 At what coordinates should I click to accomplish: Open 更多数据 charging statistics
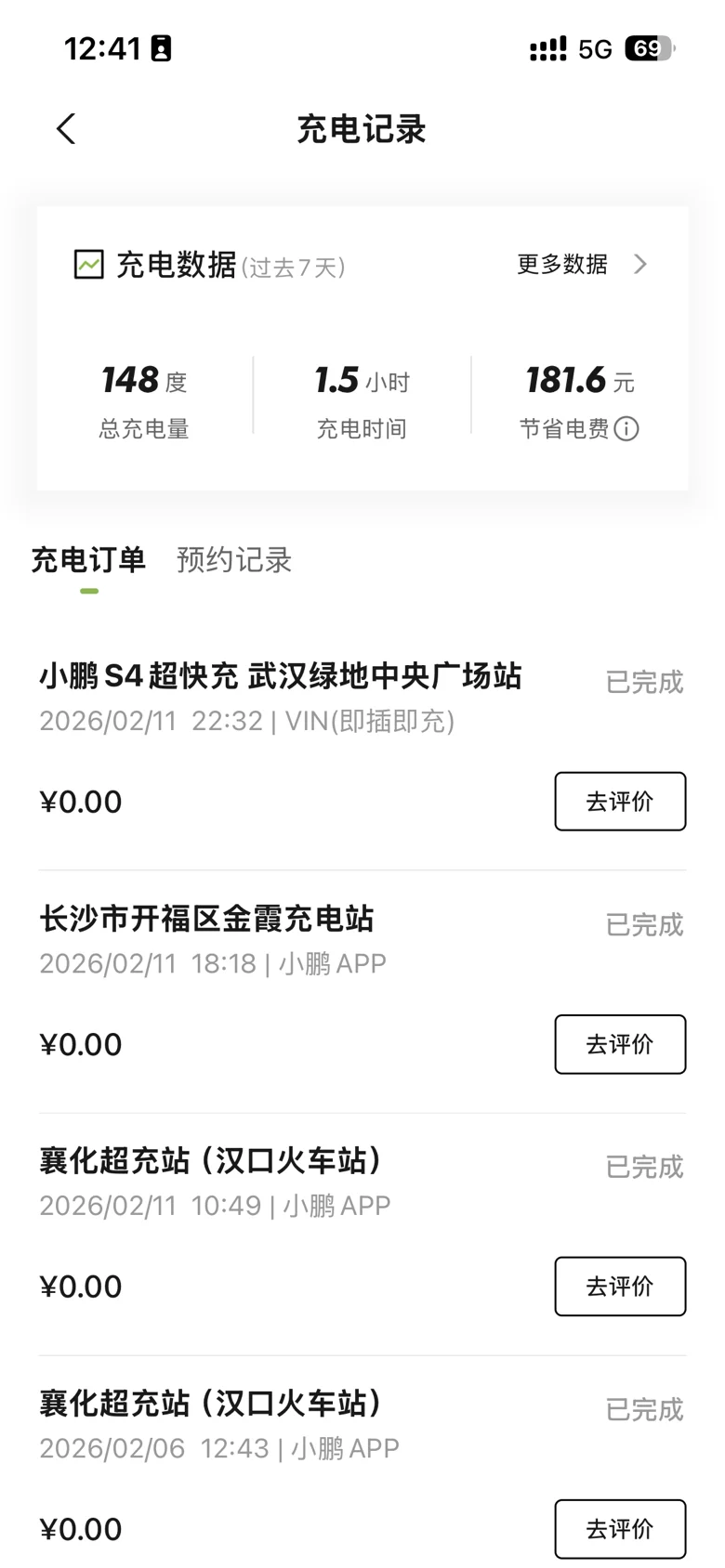click(x=581, y=265)
